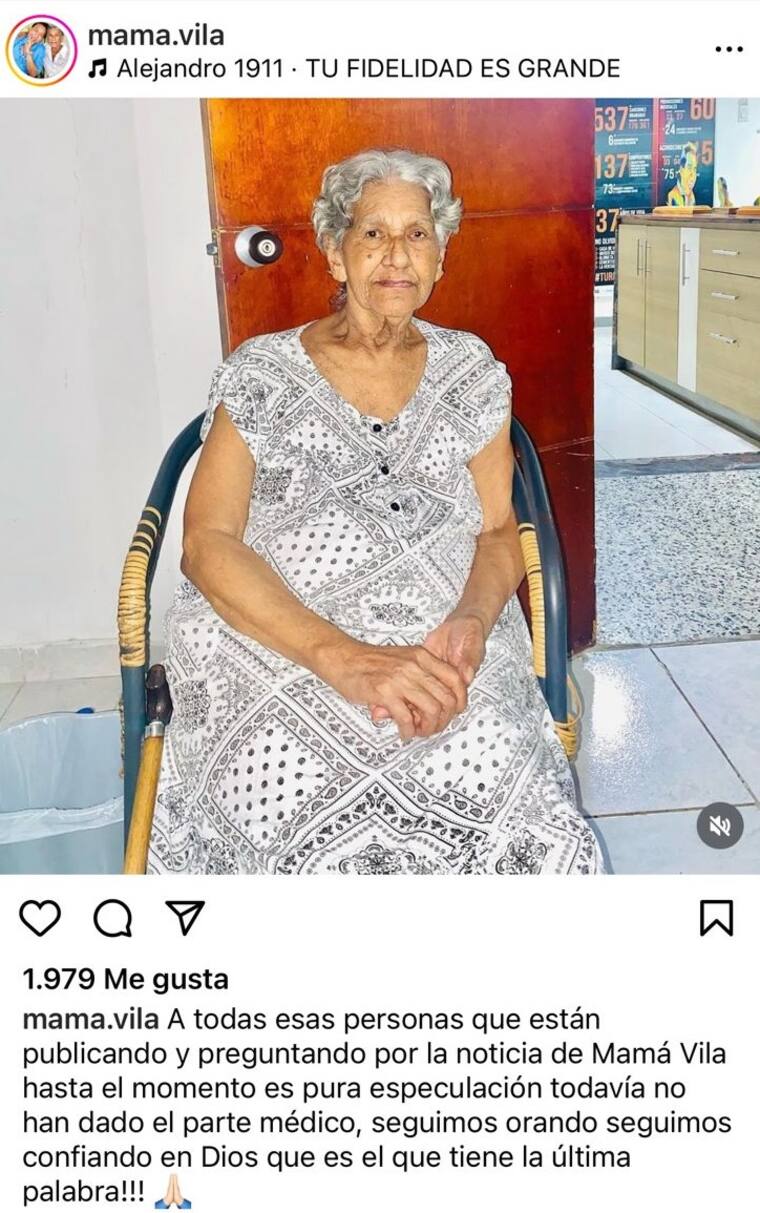Save this post to bookmarks

(x=716, y=918)
